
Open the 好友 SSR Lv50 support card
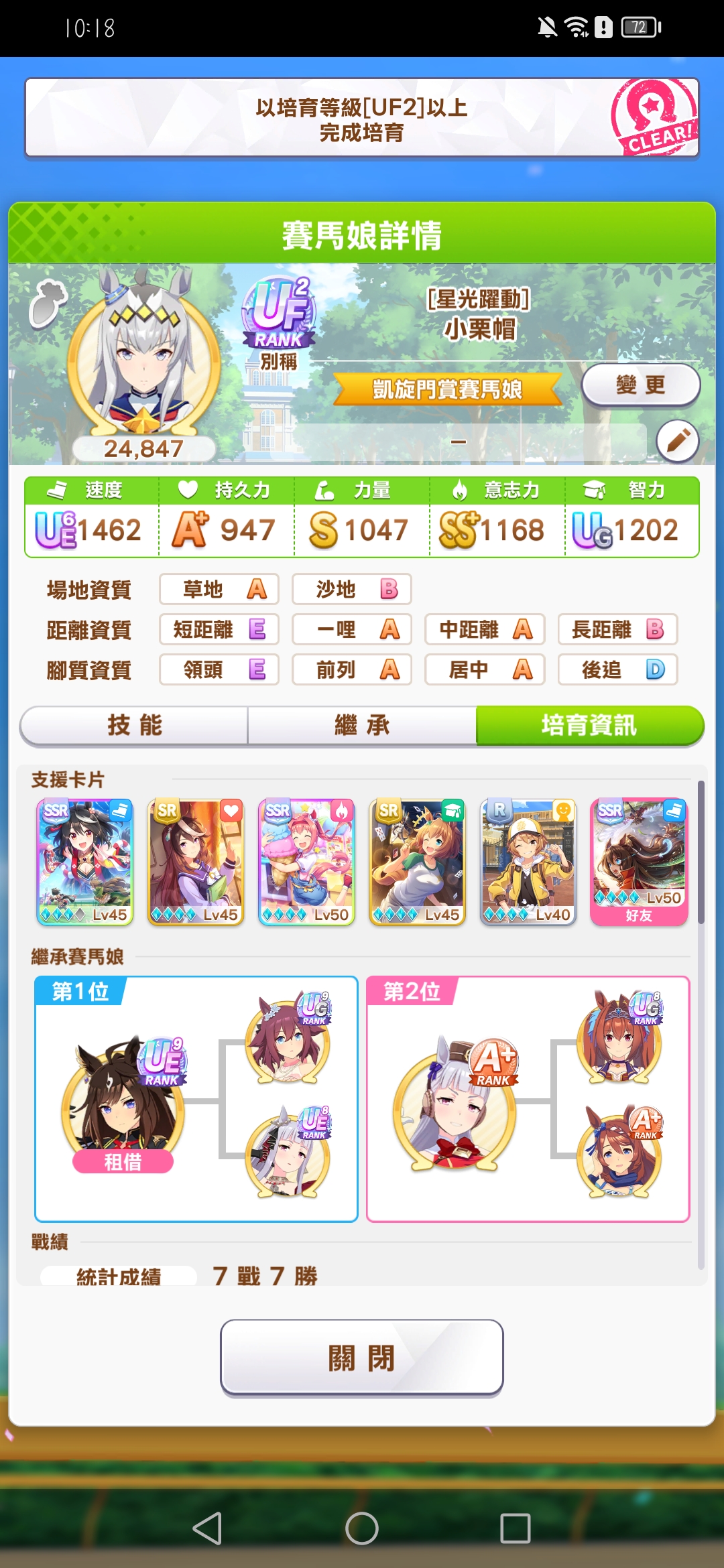[639, 862]
